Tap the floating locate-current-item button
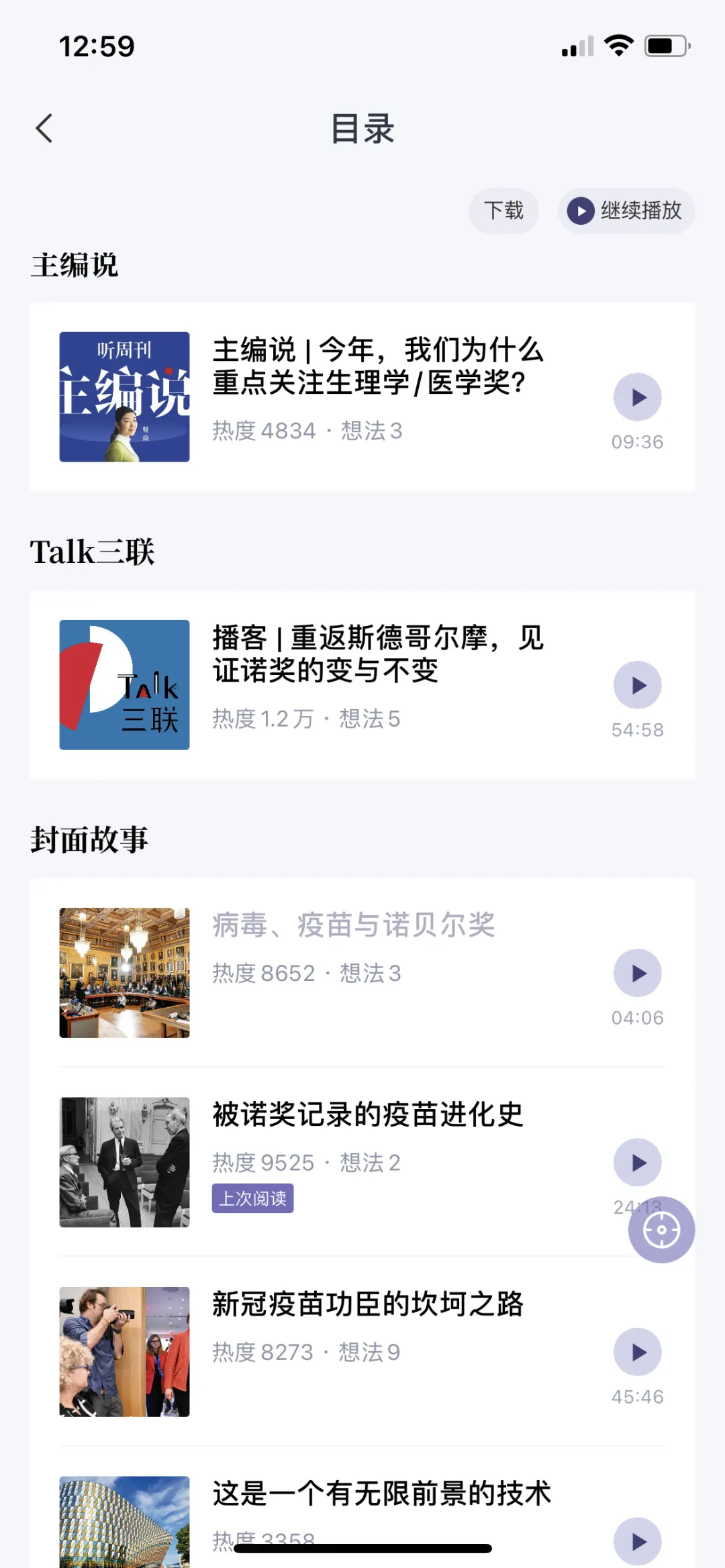Viewport: 725px width, 1568px height. tap(661, 1230)
